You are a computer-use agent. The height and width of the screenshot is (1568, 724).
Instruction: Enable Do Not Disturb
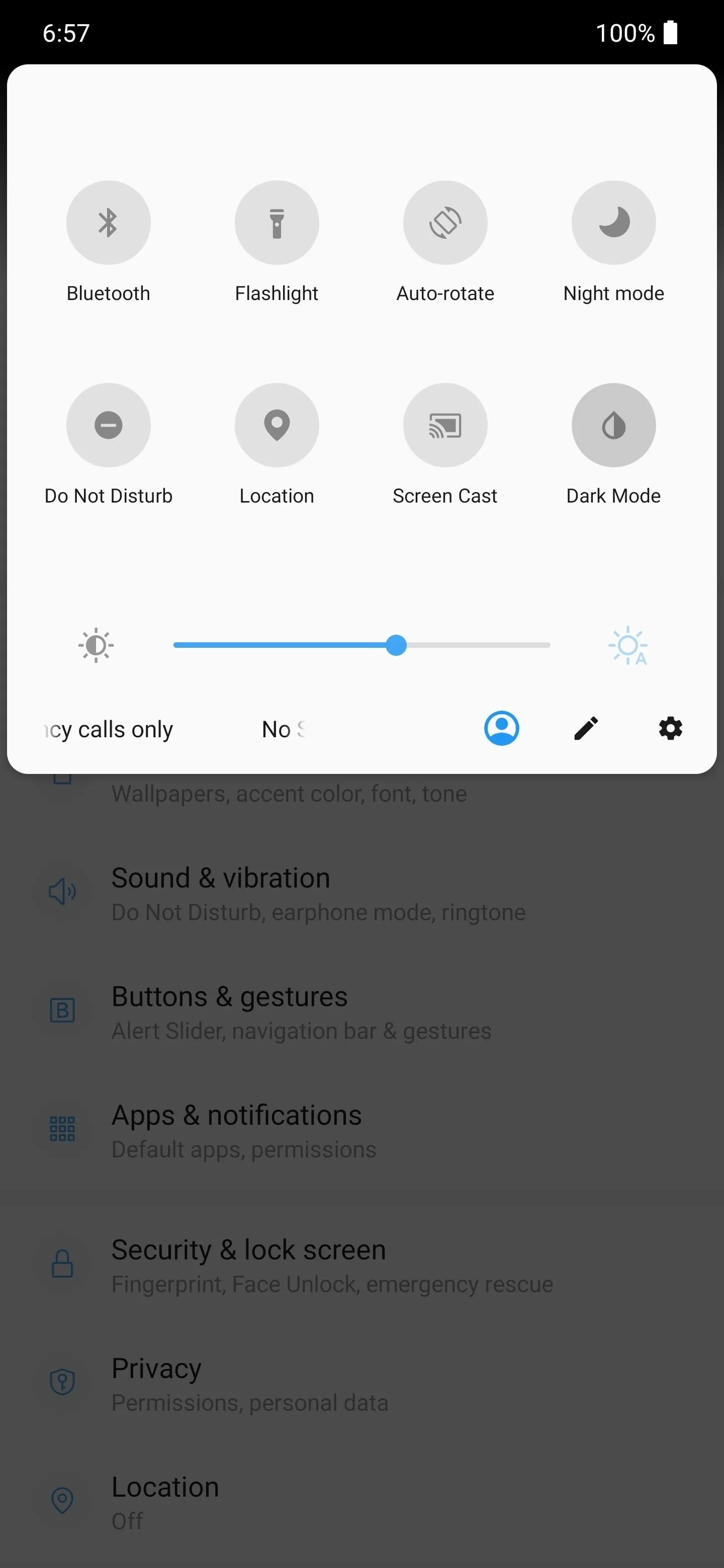click(109, 426)
